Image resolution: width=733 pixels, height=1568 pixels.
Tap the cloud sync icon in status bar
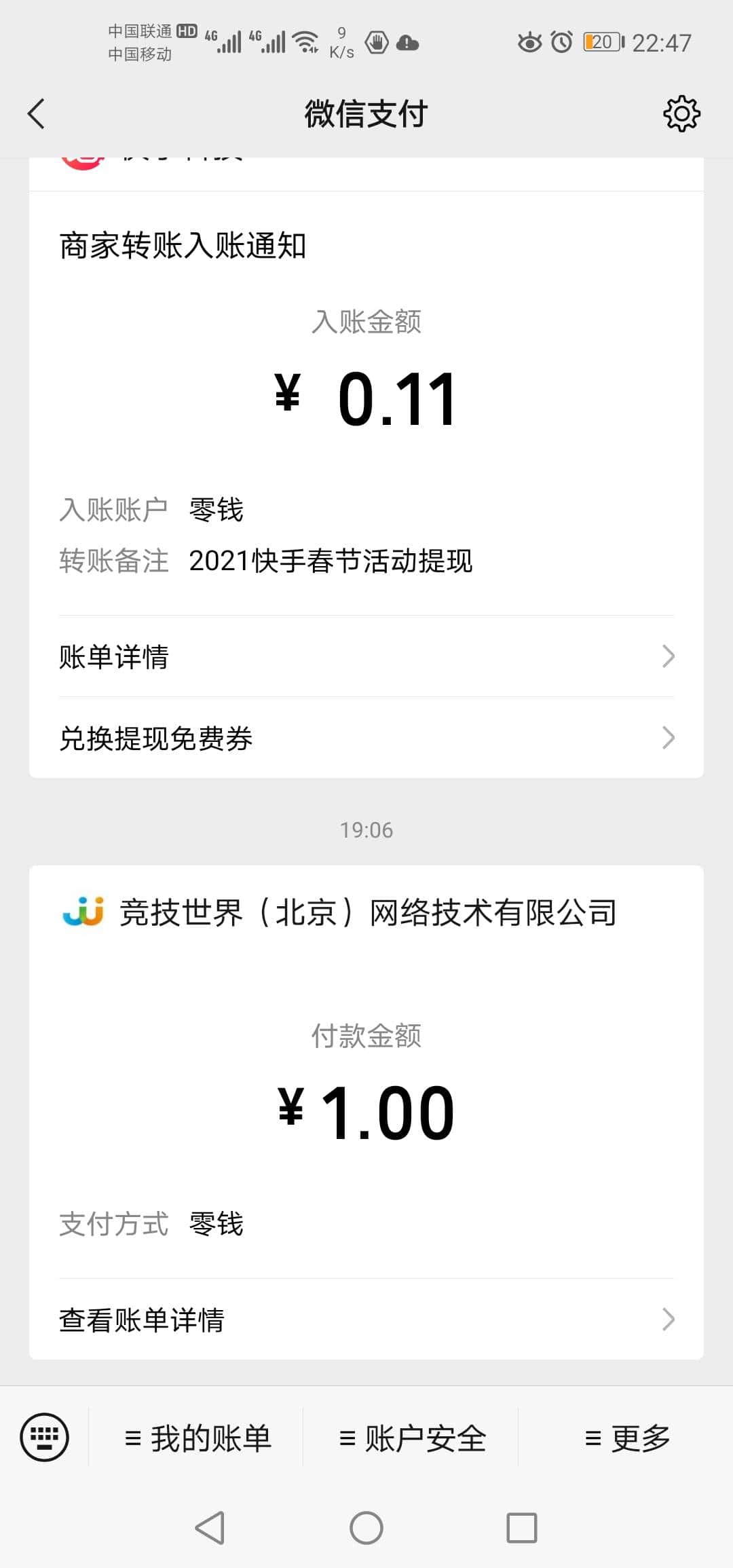coord(408,42)
